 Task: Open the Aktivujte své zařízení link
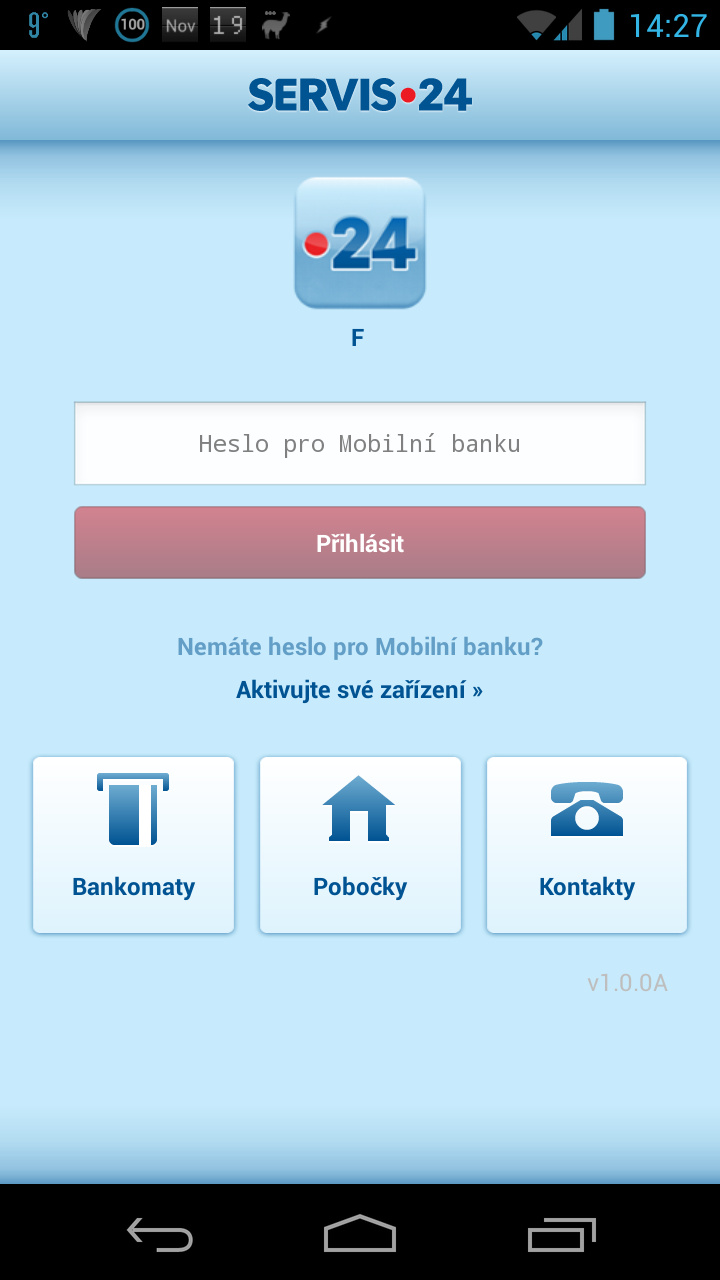pyautogui.click(x=360, y=690)
